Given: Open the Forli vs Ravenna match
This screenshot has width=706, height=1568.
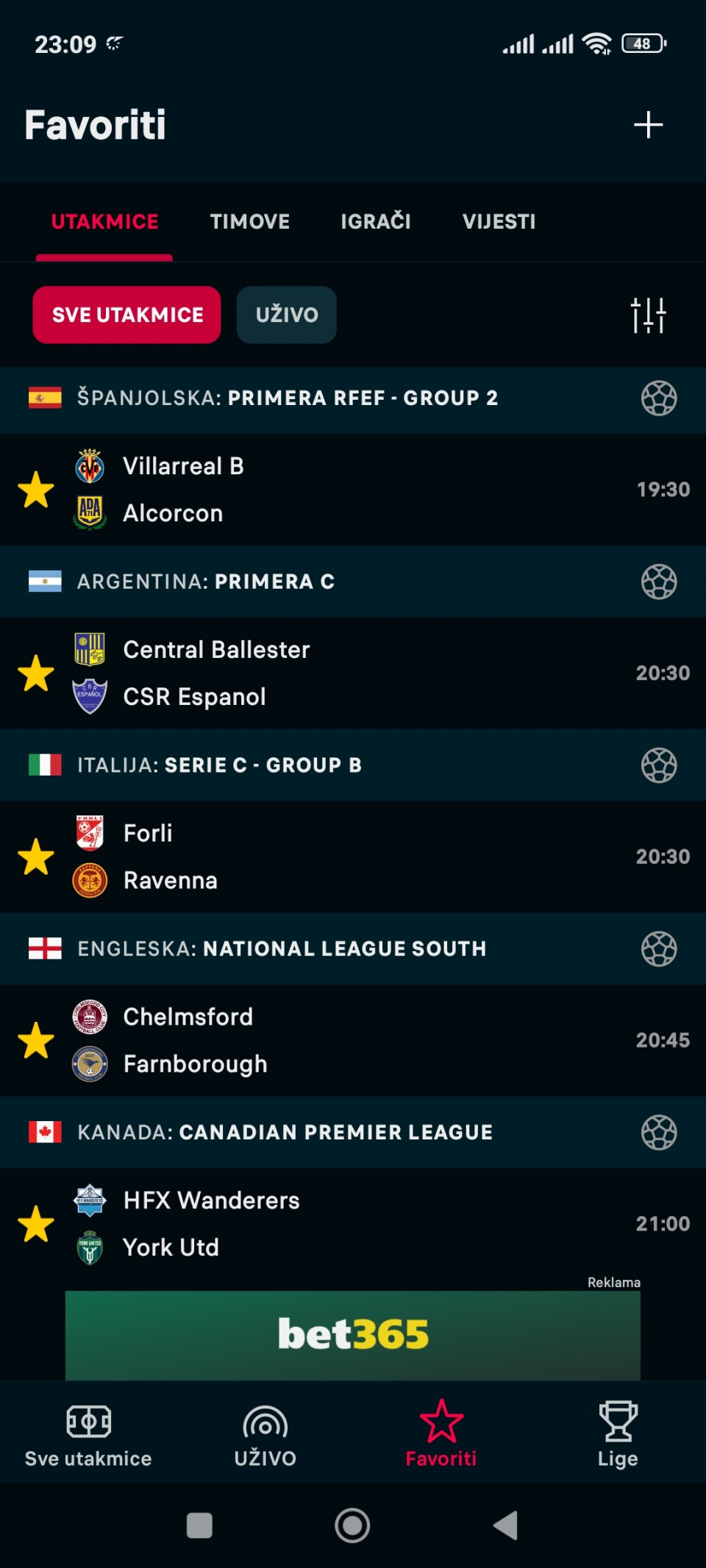Looking at the screenshot, I should [353, 856].
